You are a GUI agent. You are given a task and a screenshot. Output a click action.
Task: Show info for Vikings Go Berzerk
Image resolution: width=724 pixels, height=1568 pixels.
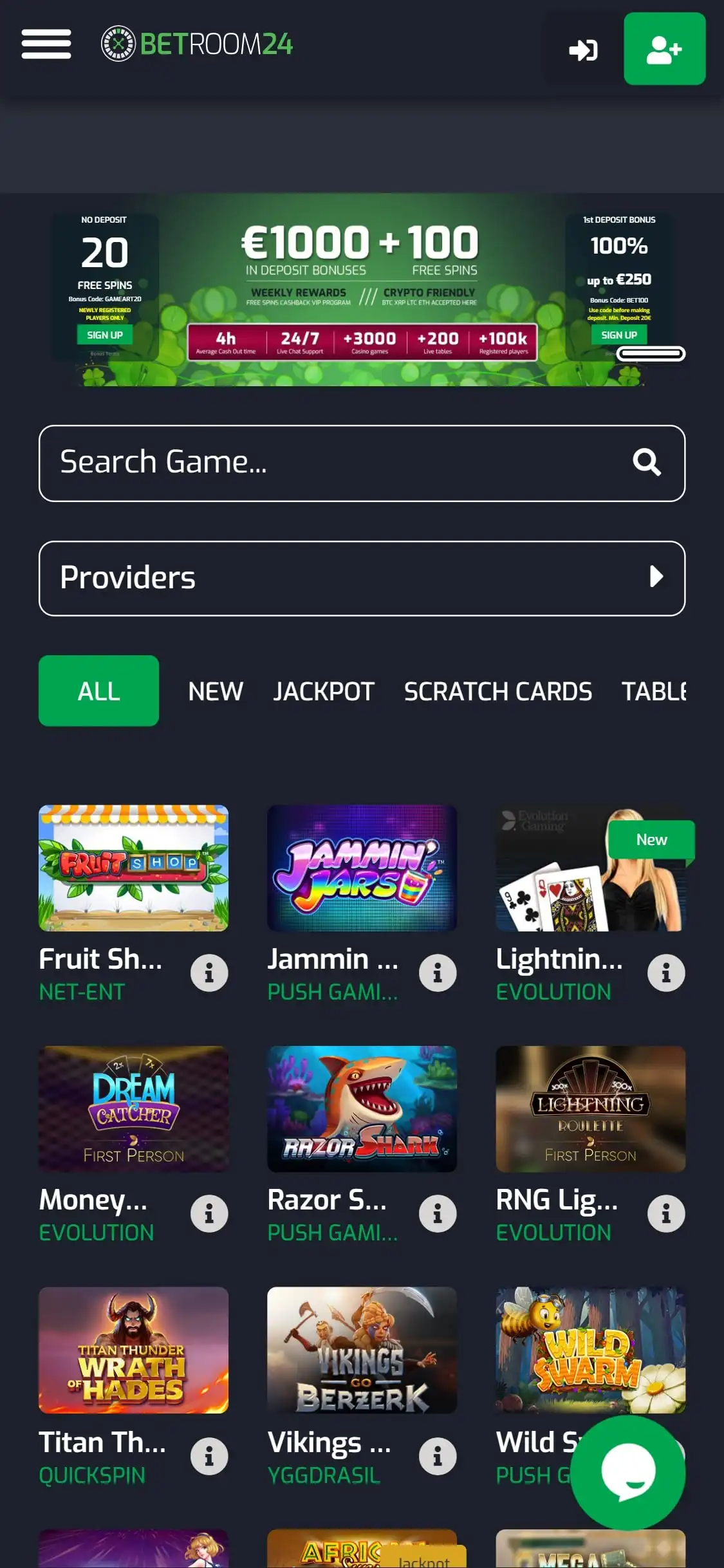click(x=438, y=1455)
